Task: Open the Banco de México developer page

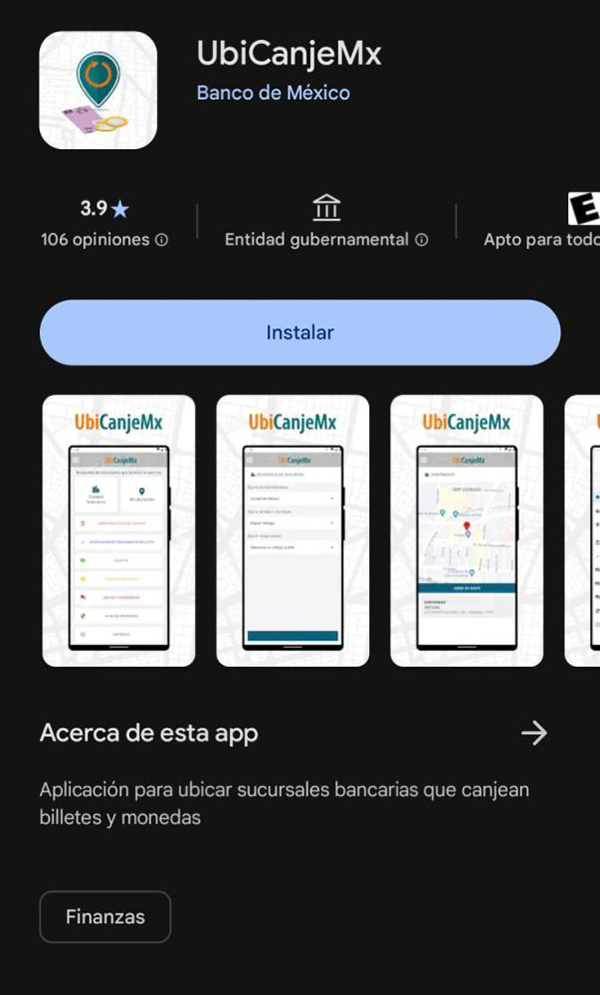Action: pyautogui.click(x=273, y=93)
